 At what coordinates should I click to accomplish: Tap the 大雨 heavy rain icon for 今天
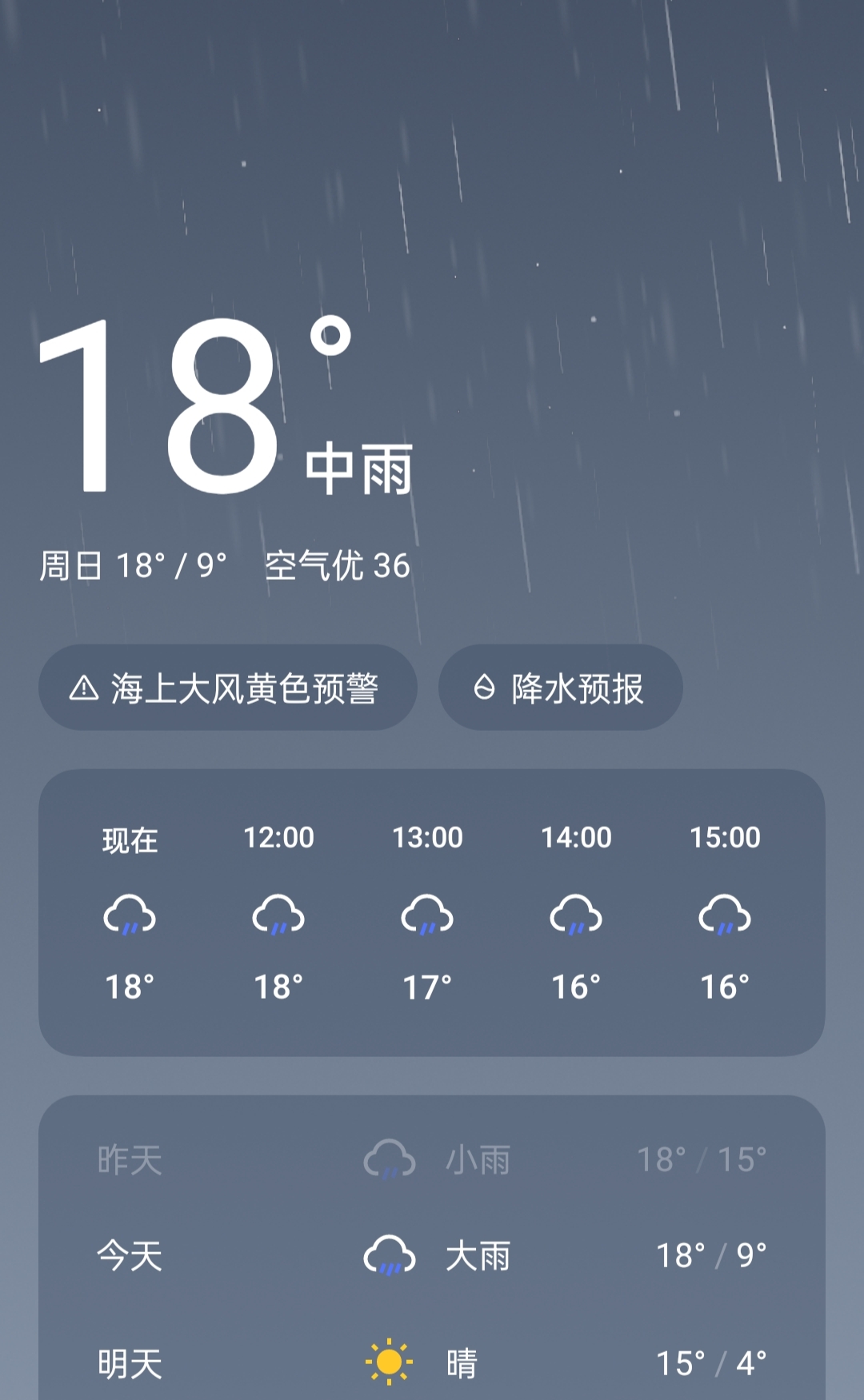(387, 1255)
